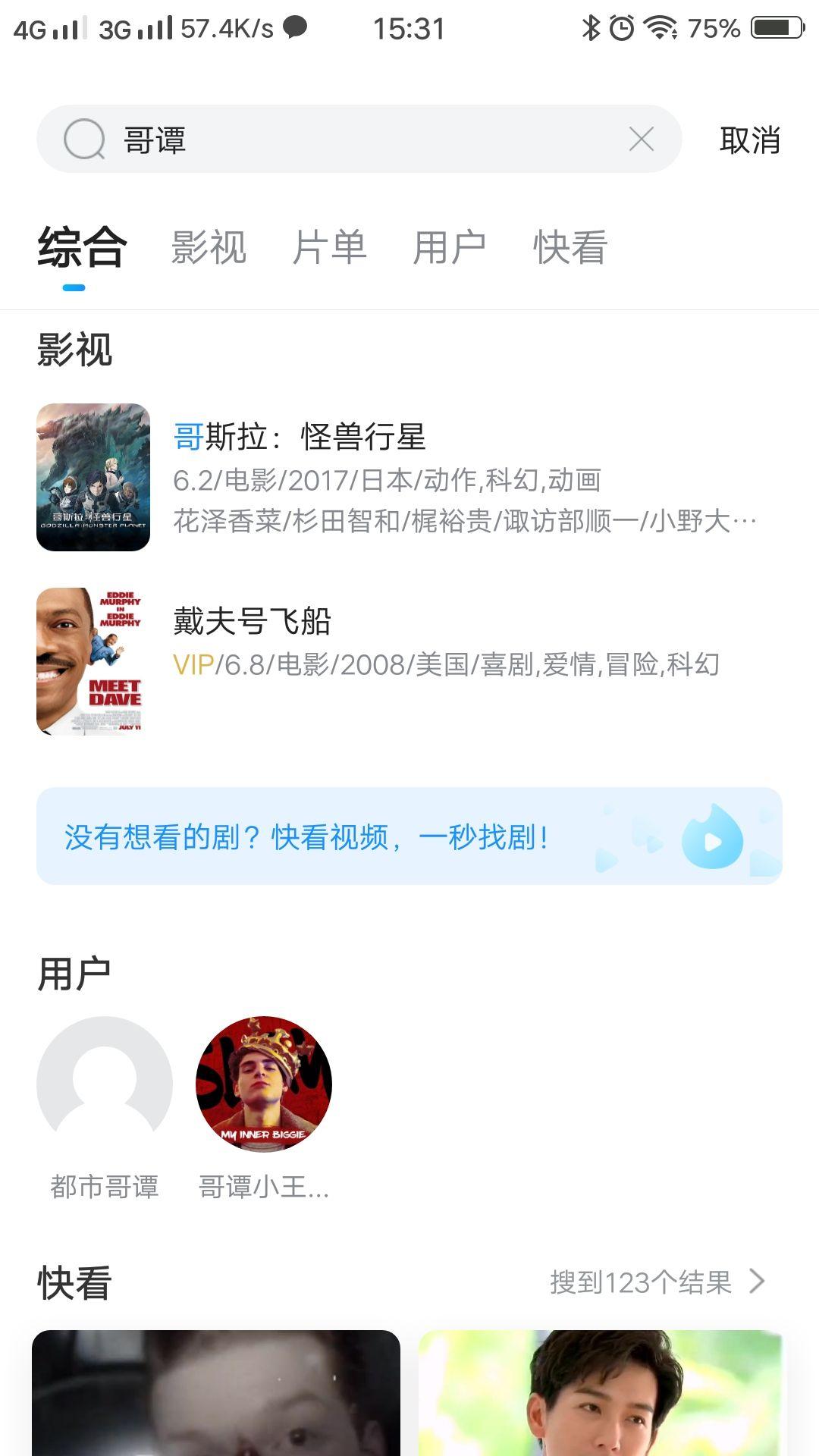Tap the search field containing 哥谭
Image resolution: width=819 pixels, height=1456 pixels.
364,140
